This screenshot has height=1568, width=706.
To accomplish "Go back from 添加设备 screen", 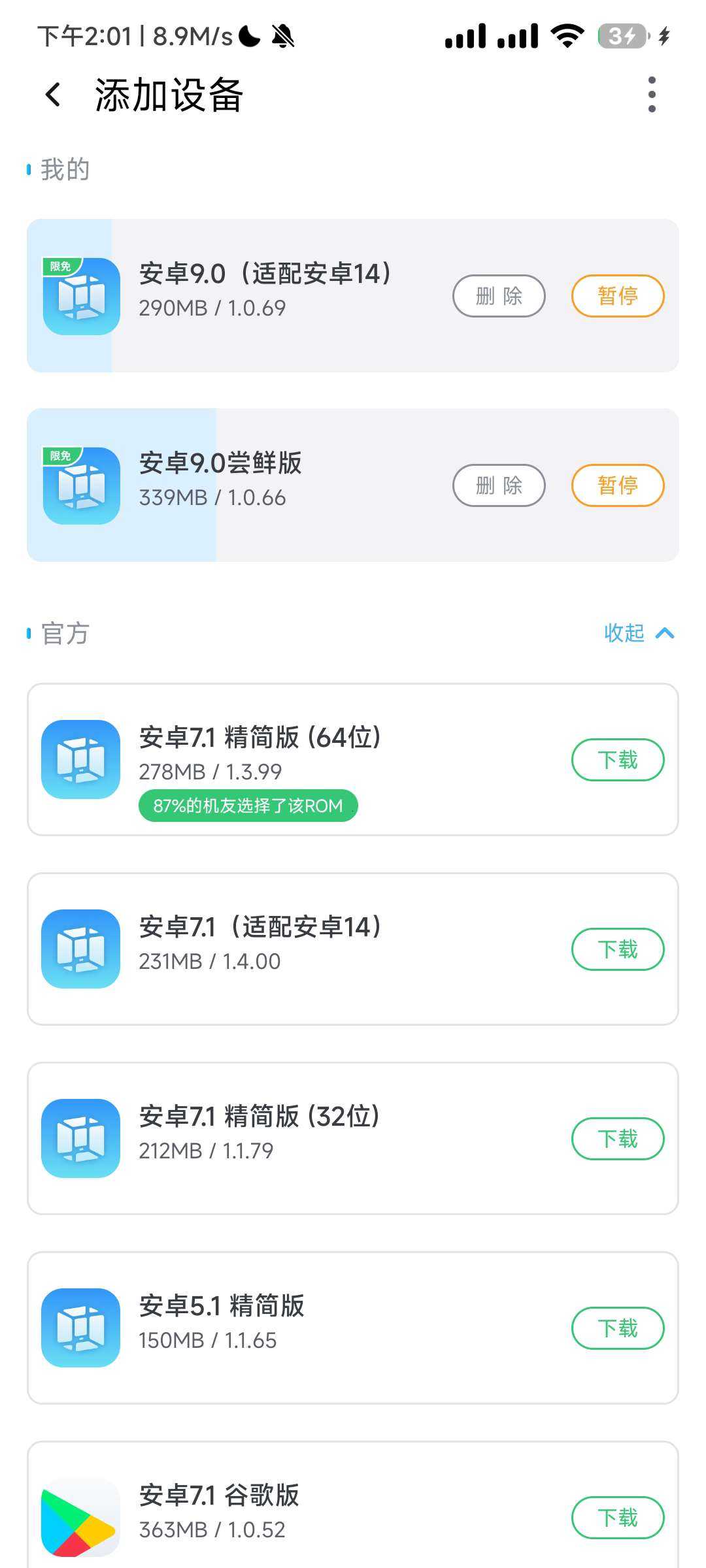I will pyautogui.click(x=54, y=95).
